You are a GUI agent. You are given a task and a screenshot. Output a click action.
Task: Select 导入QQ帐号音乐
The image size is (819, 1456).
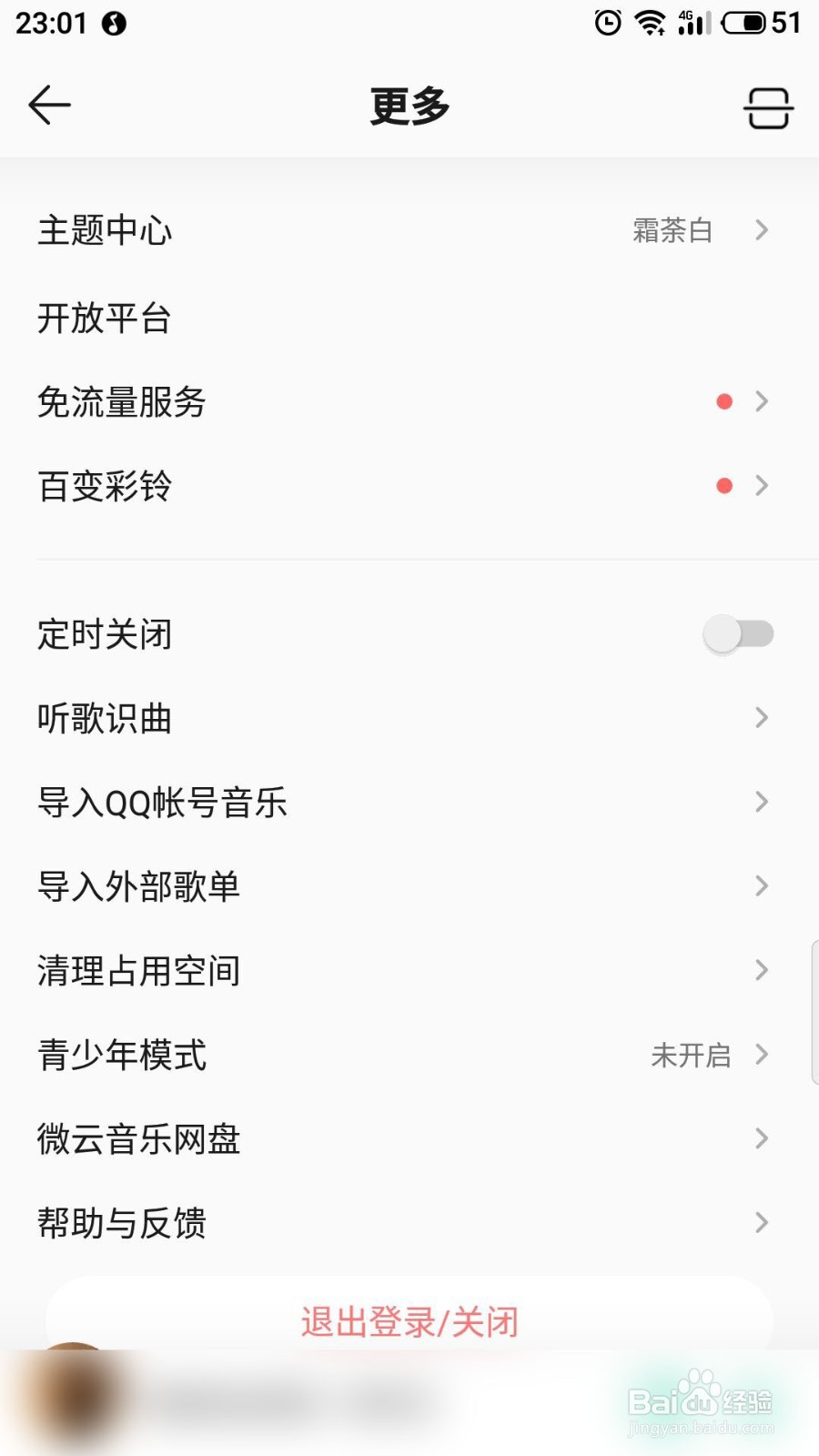409,802
